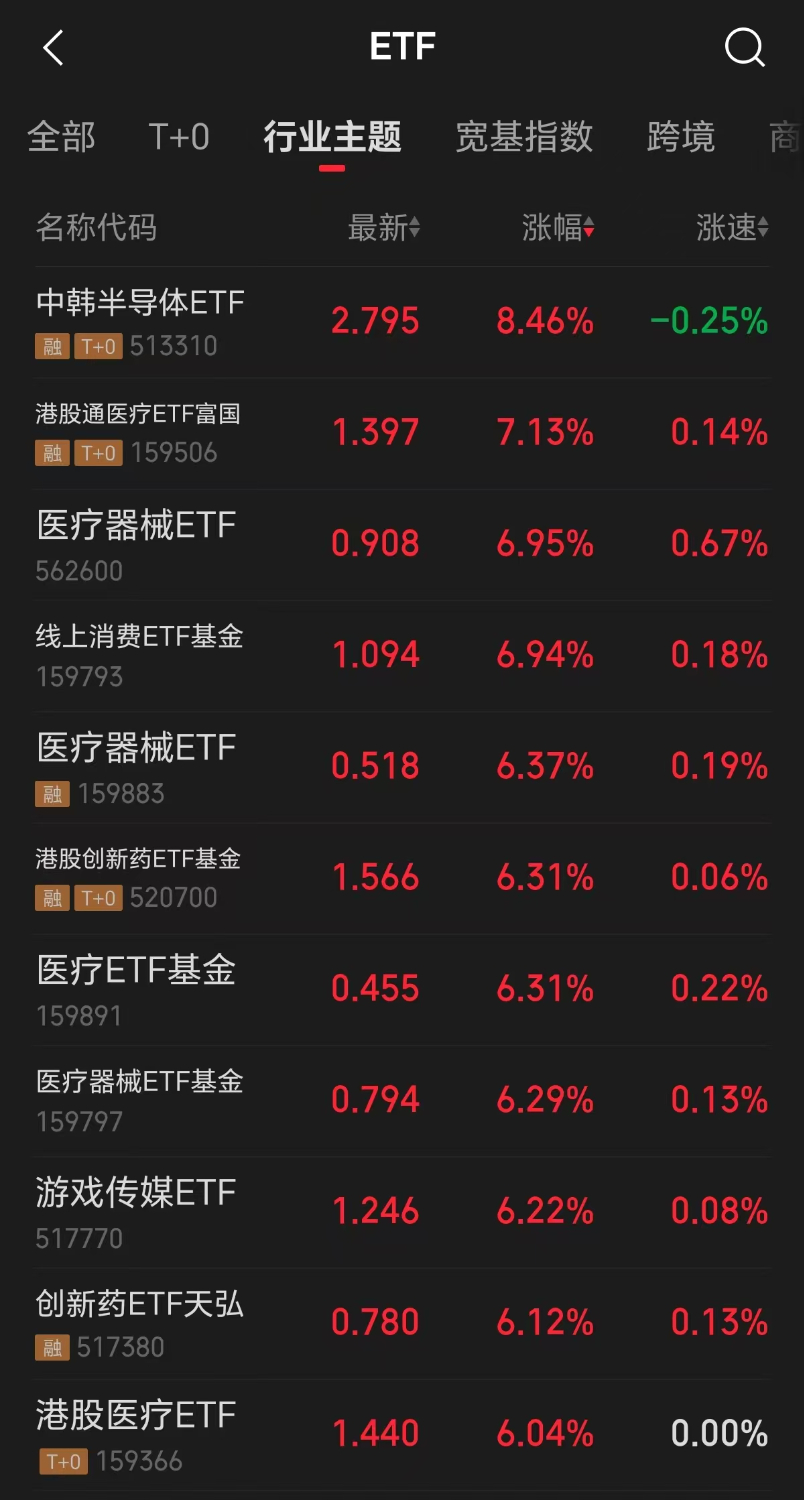Switch to the 宽基指数 tab
This screenshot has height=1500, width=804.
point(524,137)
